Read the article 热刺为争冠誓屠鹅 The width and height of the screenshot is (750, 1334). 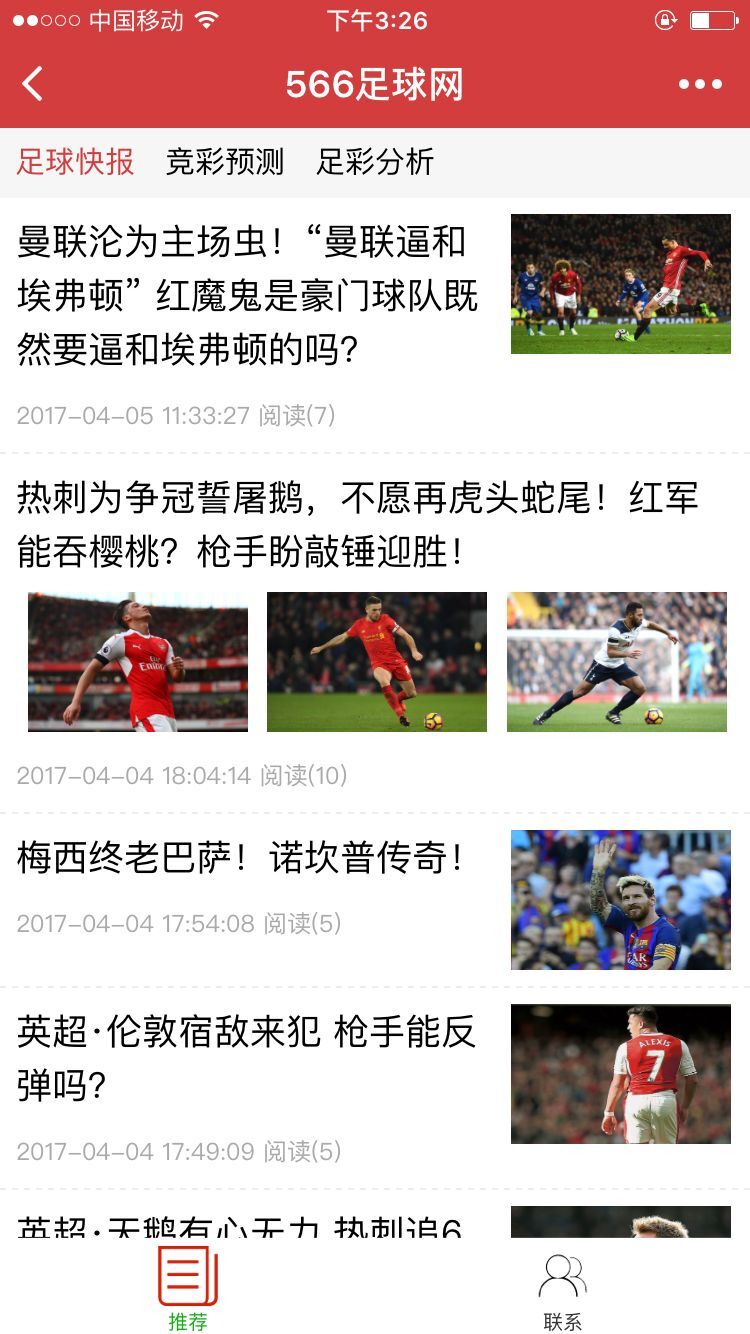pyautogui.click(x=358, y=524)
